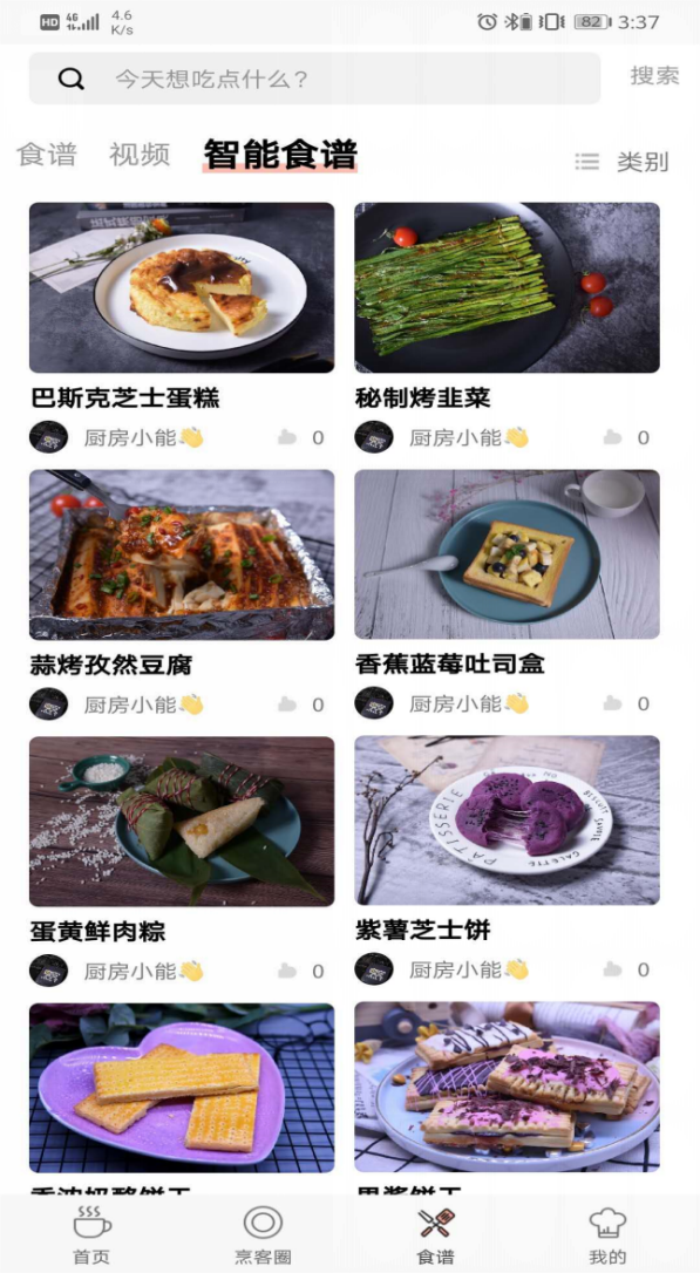Like the 巴斯克芝士蛋糕 recipe

pyautogui.click(x=288, y=437)
